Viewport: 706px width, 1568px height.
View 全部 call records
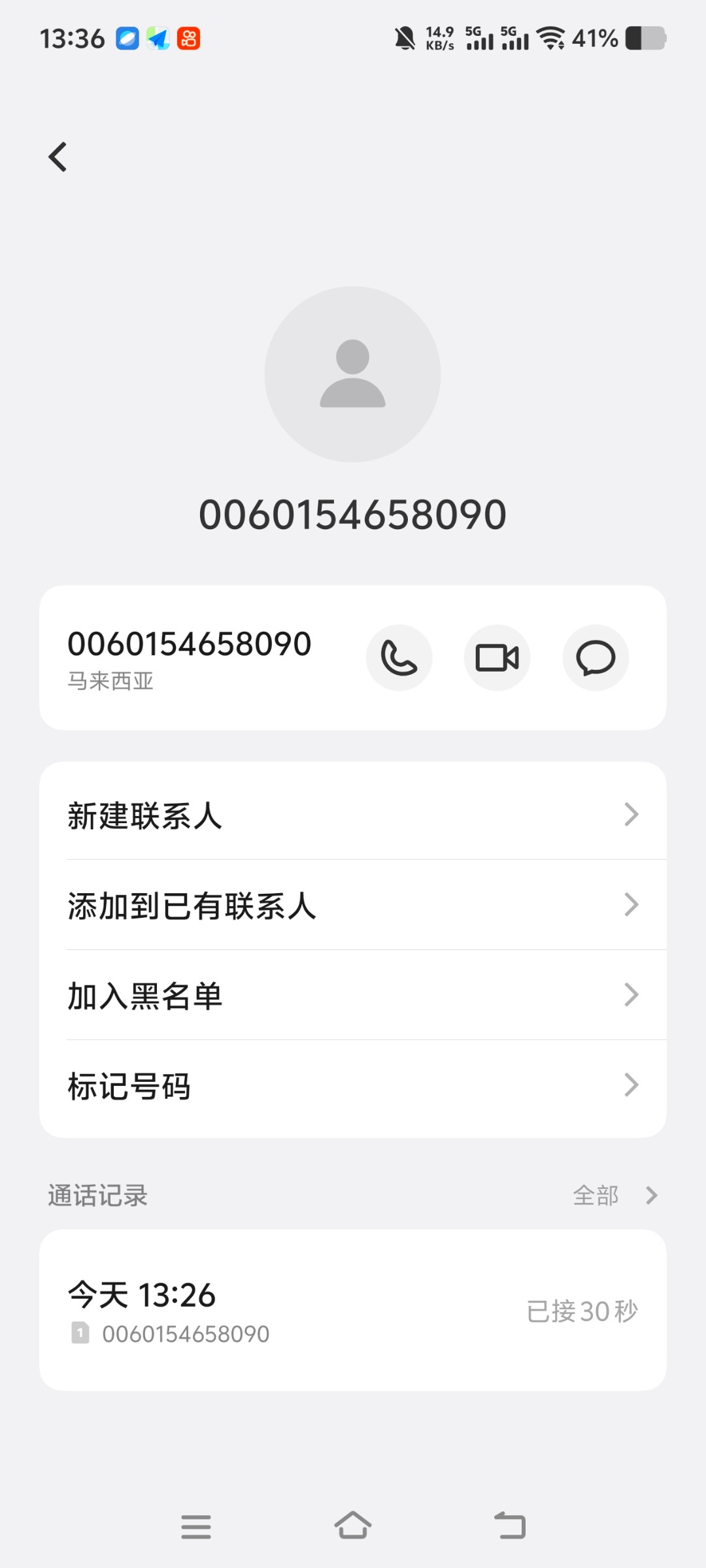pos(596,1194)
